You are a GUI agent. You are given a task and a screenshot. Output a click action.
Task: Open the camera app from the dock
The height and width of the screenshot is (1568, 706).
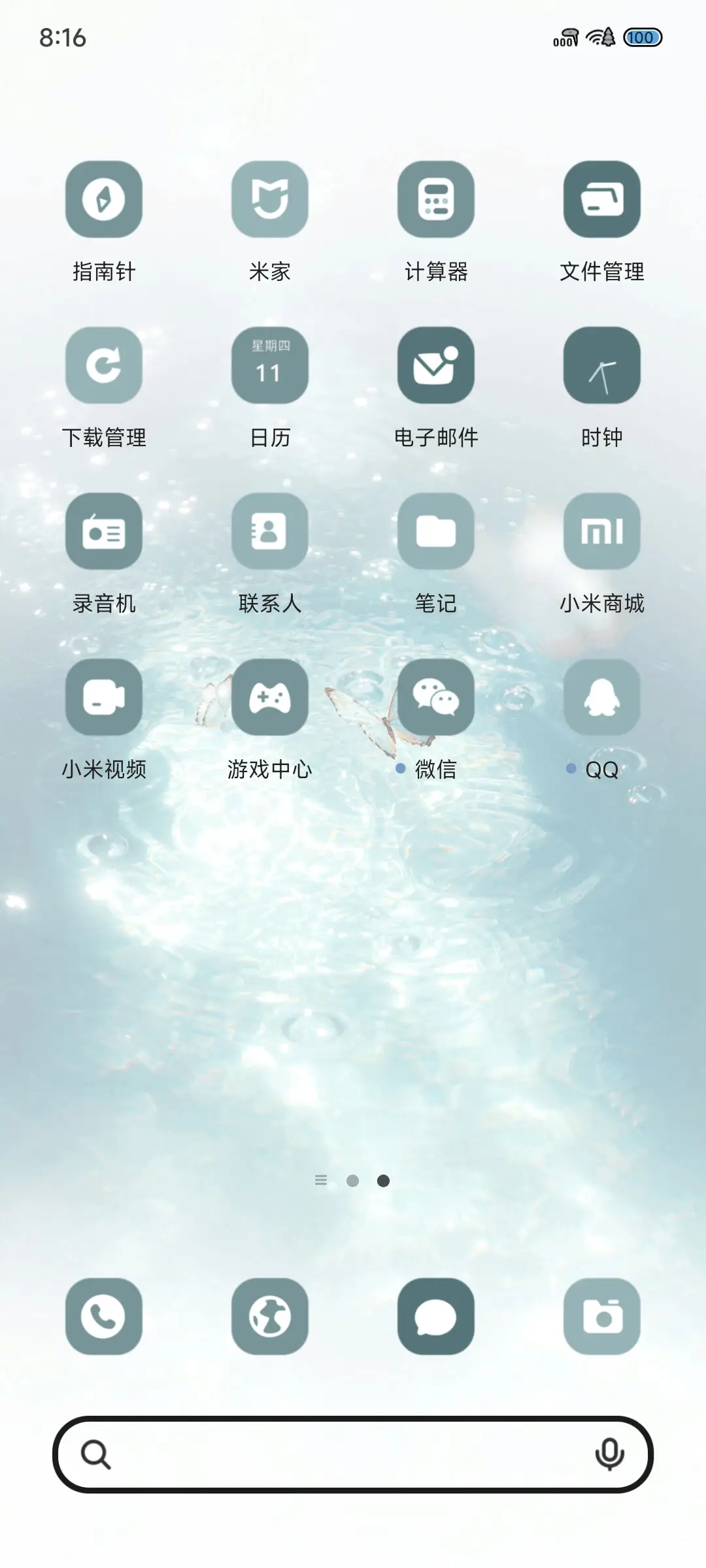[x=602, y=1318]
